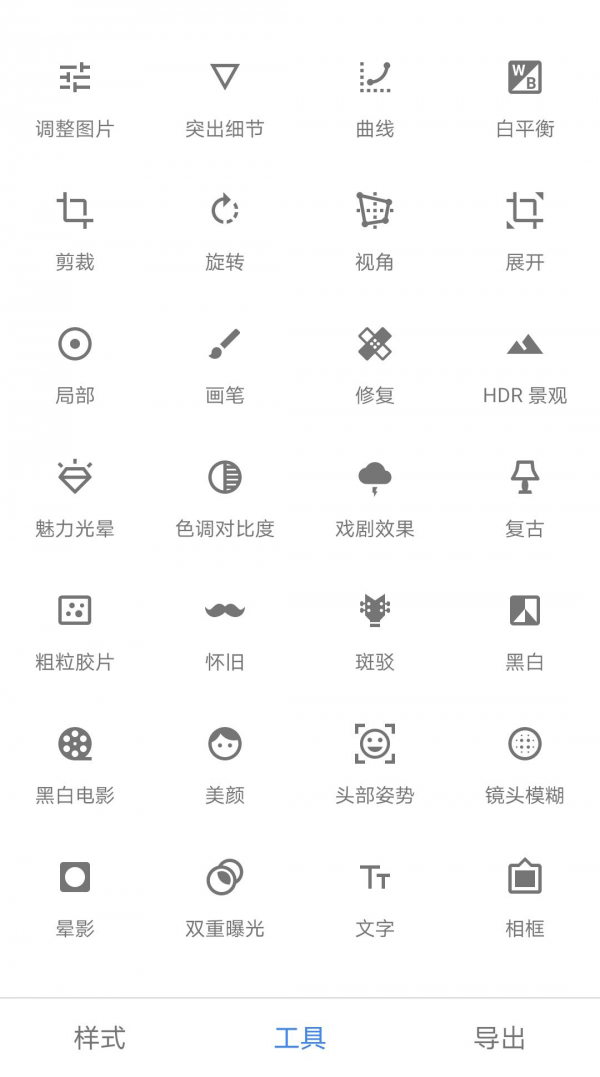
Task: Select the 曲线 curves tool
Action: [x=375, y=99]
